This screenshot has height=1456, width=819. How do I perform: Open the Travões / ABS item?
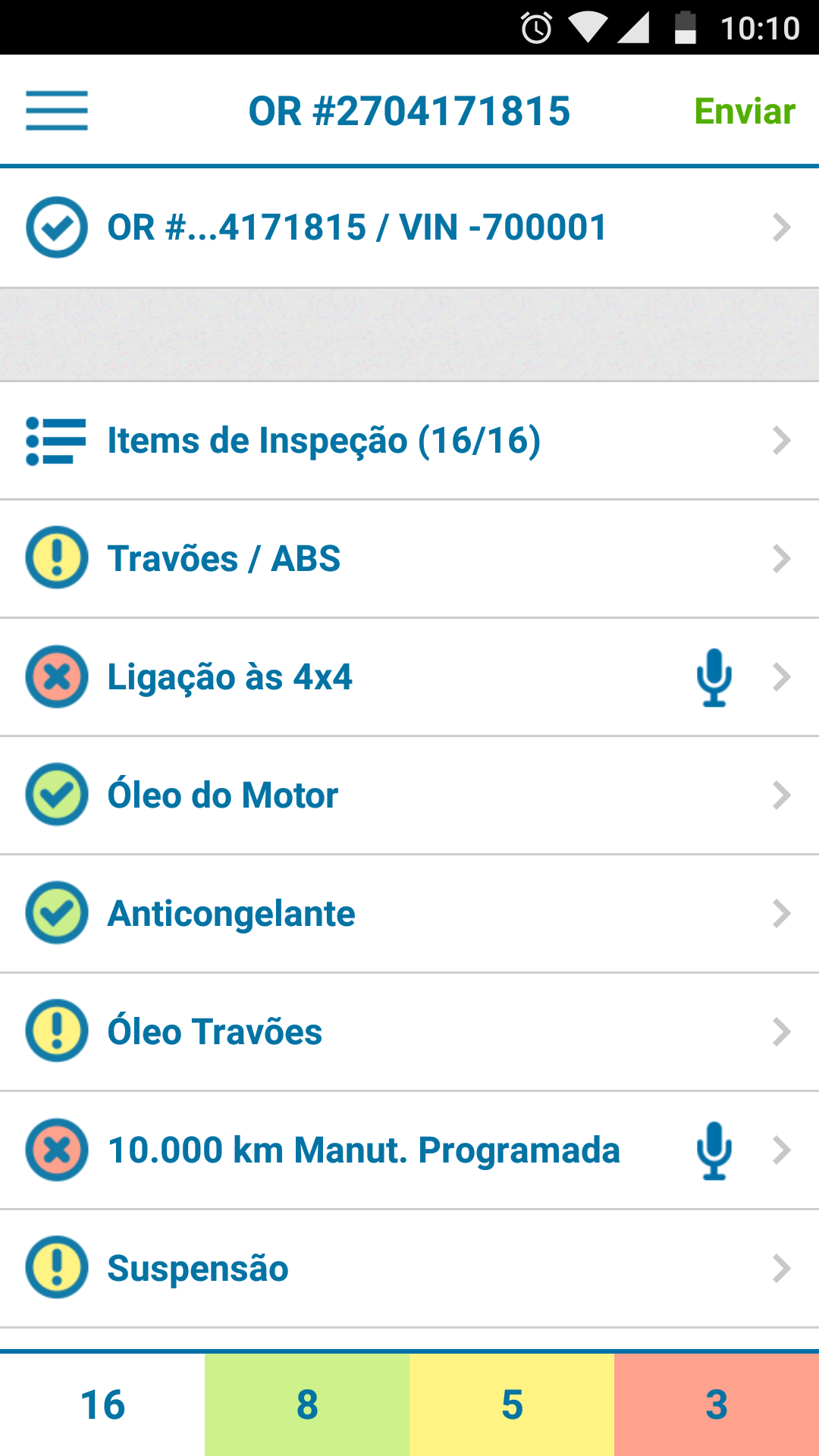409,559
